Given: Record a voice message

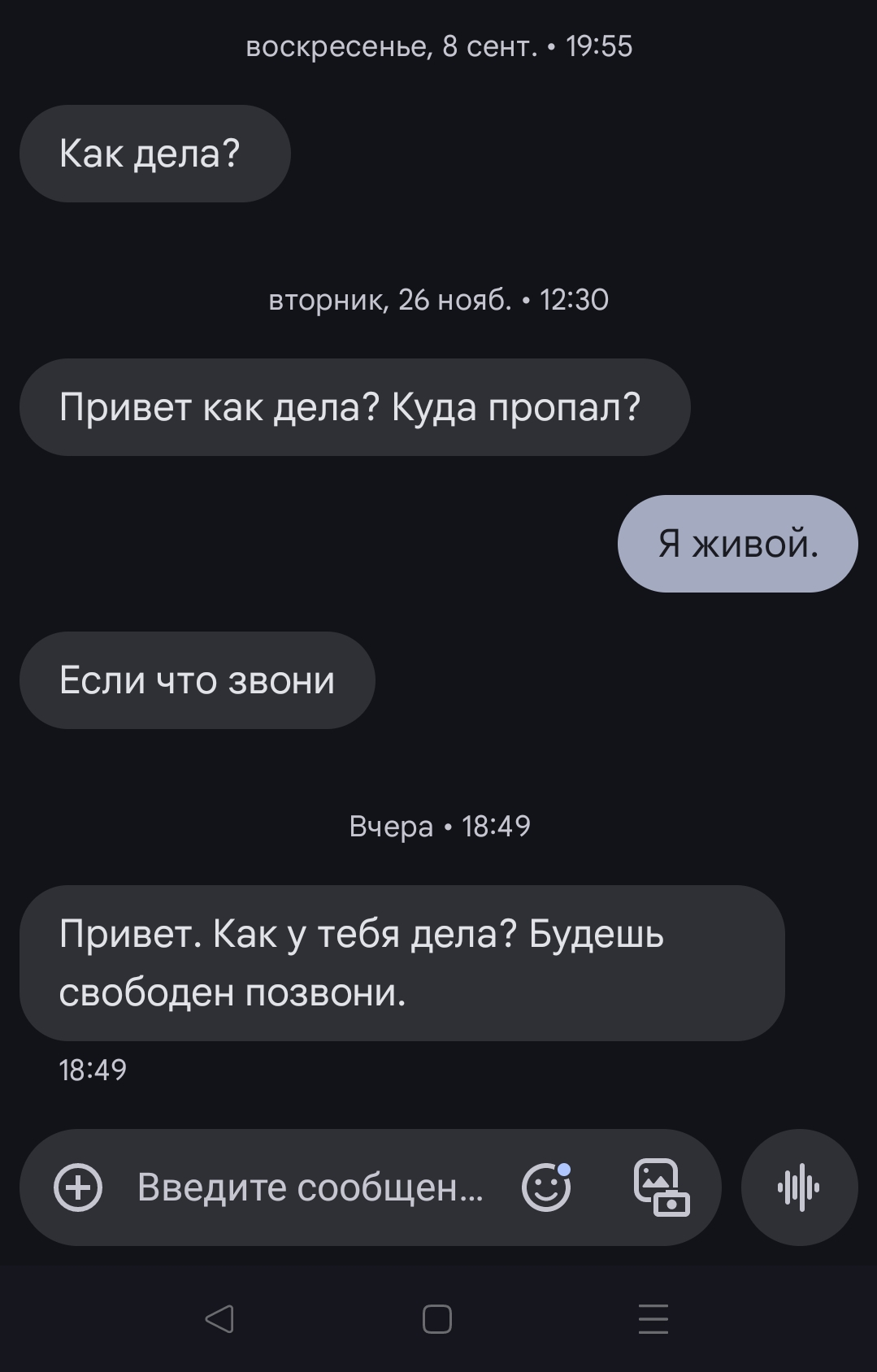Looking at the screenshot, I should click(799, 1187).
